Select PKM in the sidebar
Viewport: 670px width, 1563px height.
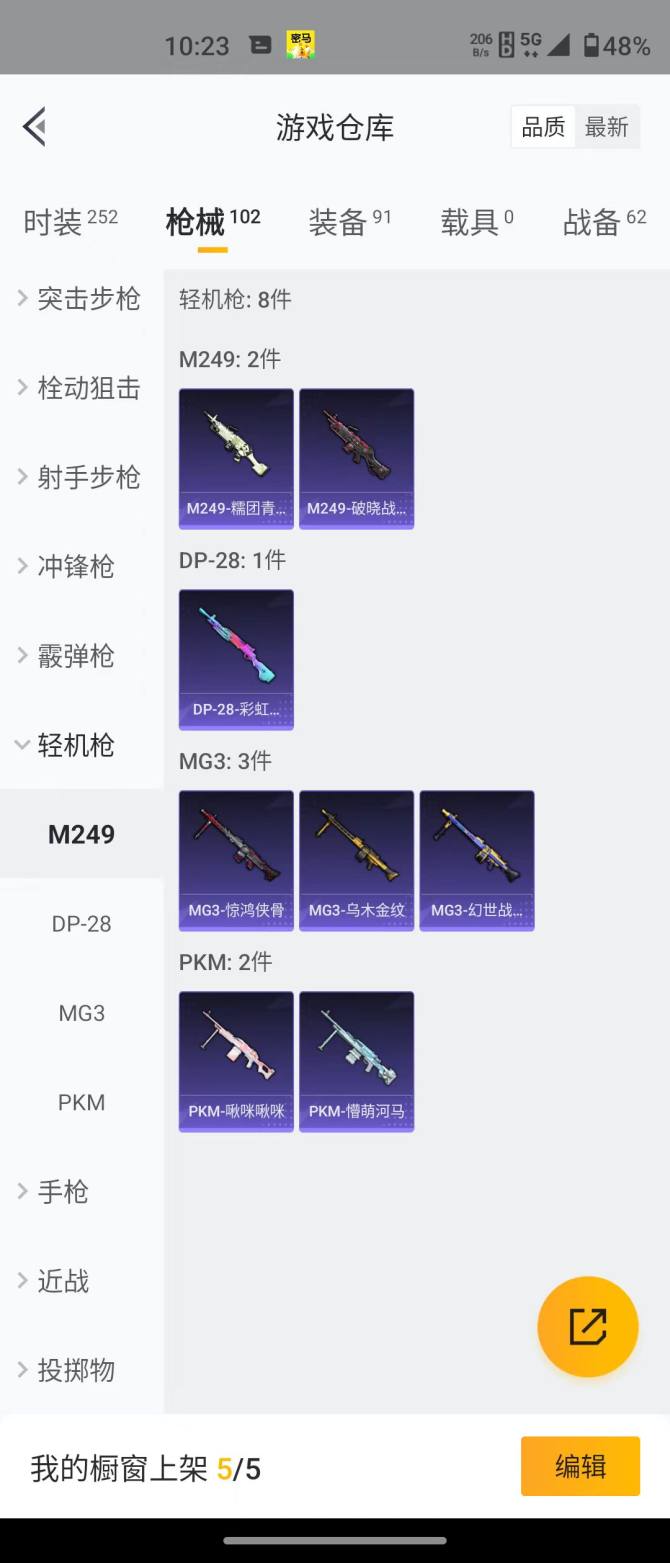pyautogui.click(x=81, y=1102)
